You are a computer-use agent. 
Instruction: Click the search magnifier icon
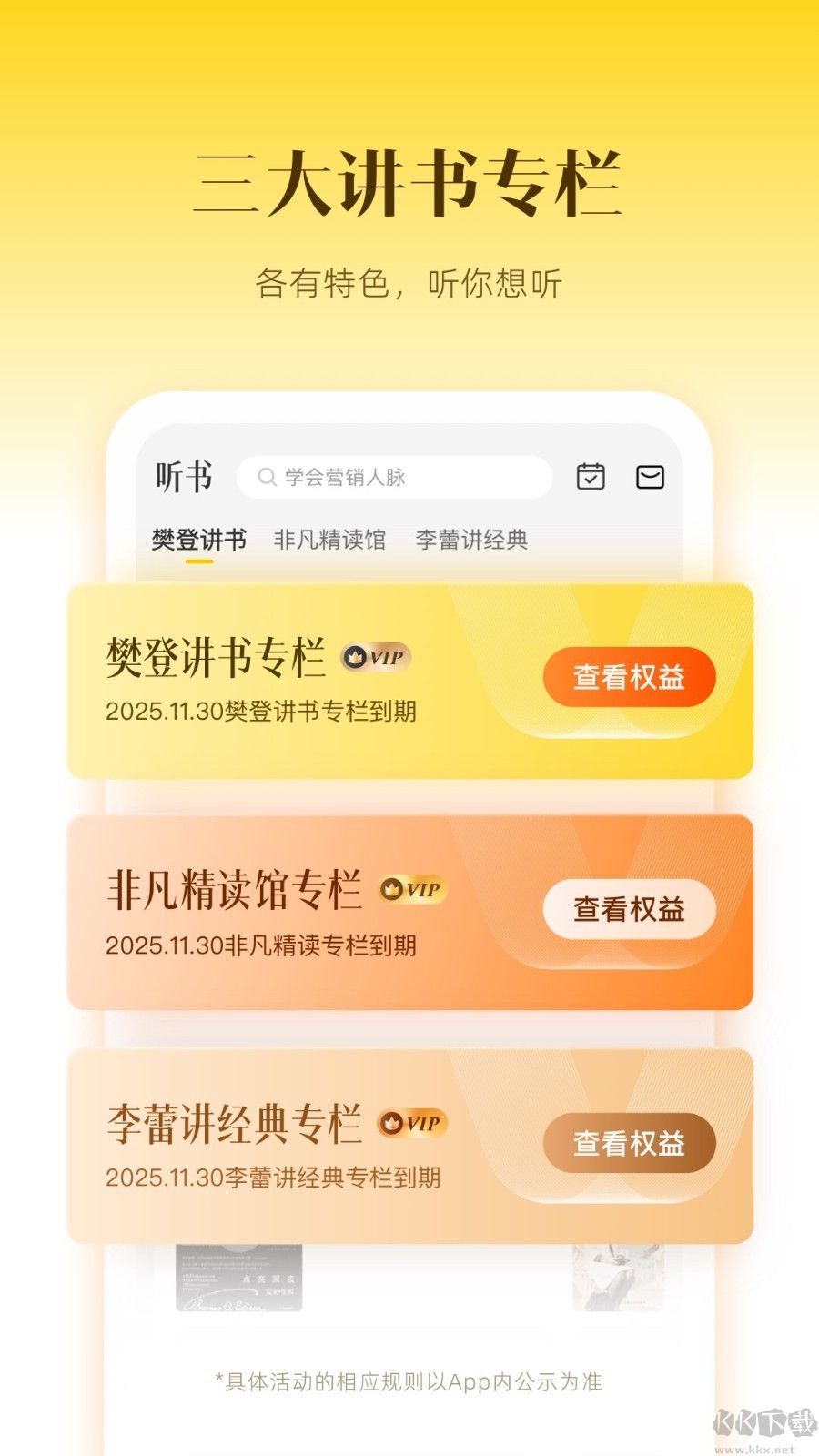point(265,476)
